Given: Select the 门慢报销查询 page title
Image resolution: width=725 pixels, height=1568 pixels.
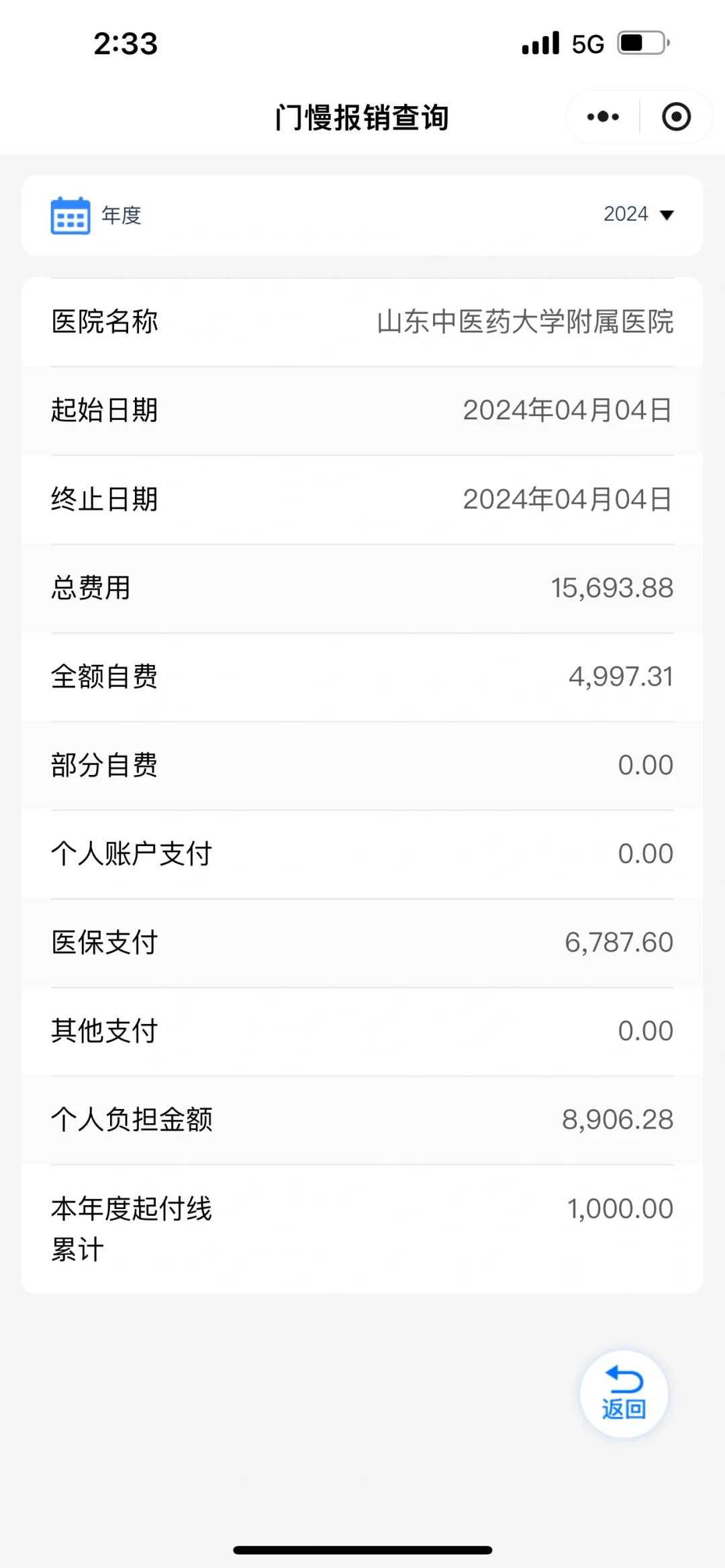Looking at the screenshot, I should (x=362, y=116).
